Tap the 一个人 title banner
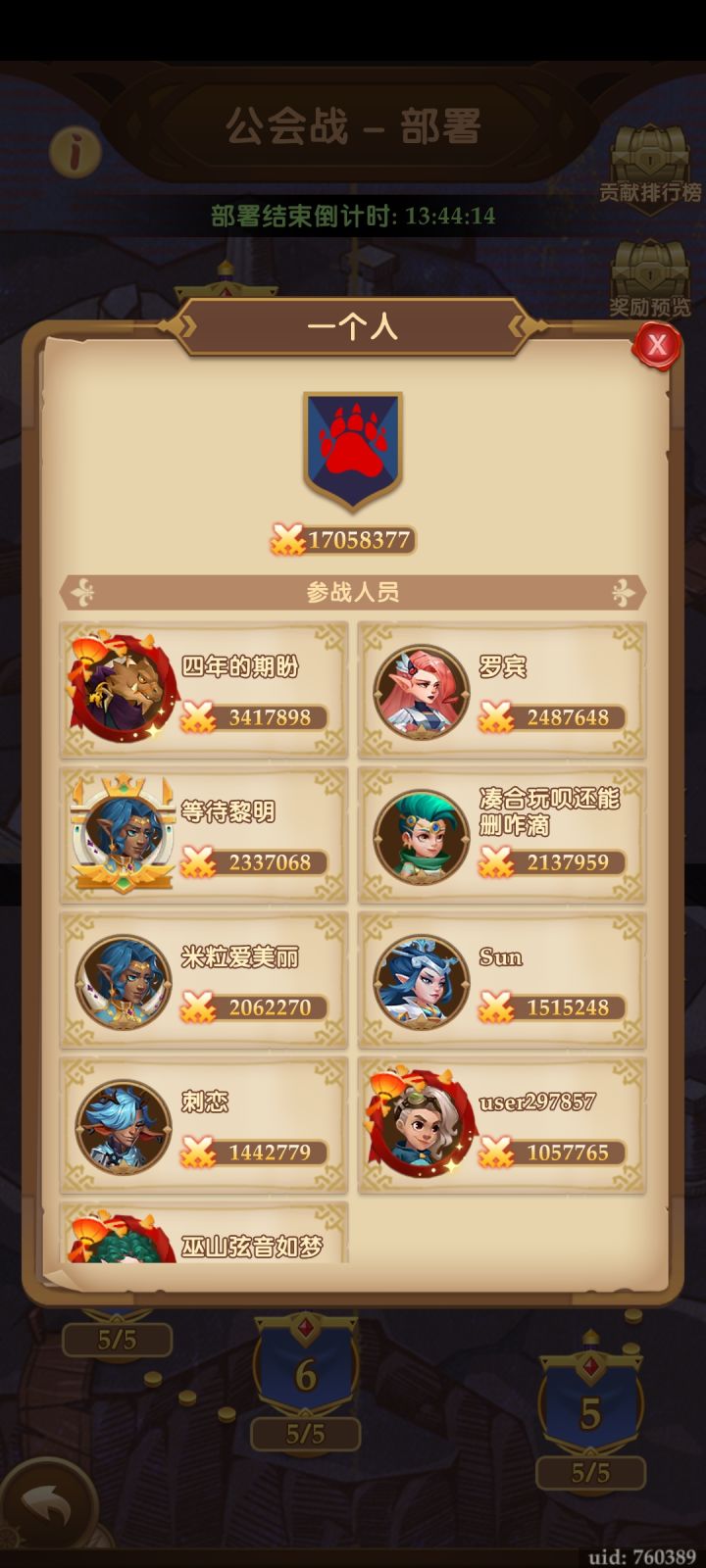Screen dimensions: 706x1568 click(353, 326)
